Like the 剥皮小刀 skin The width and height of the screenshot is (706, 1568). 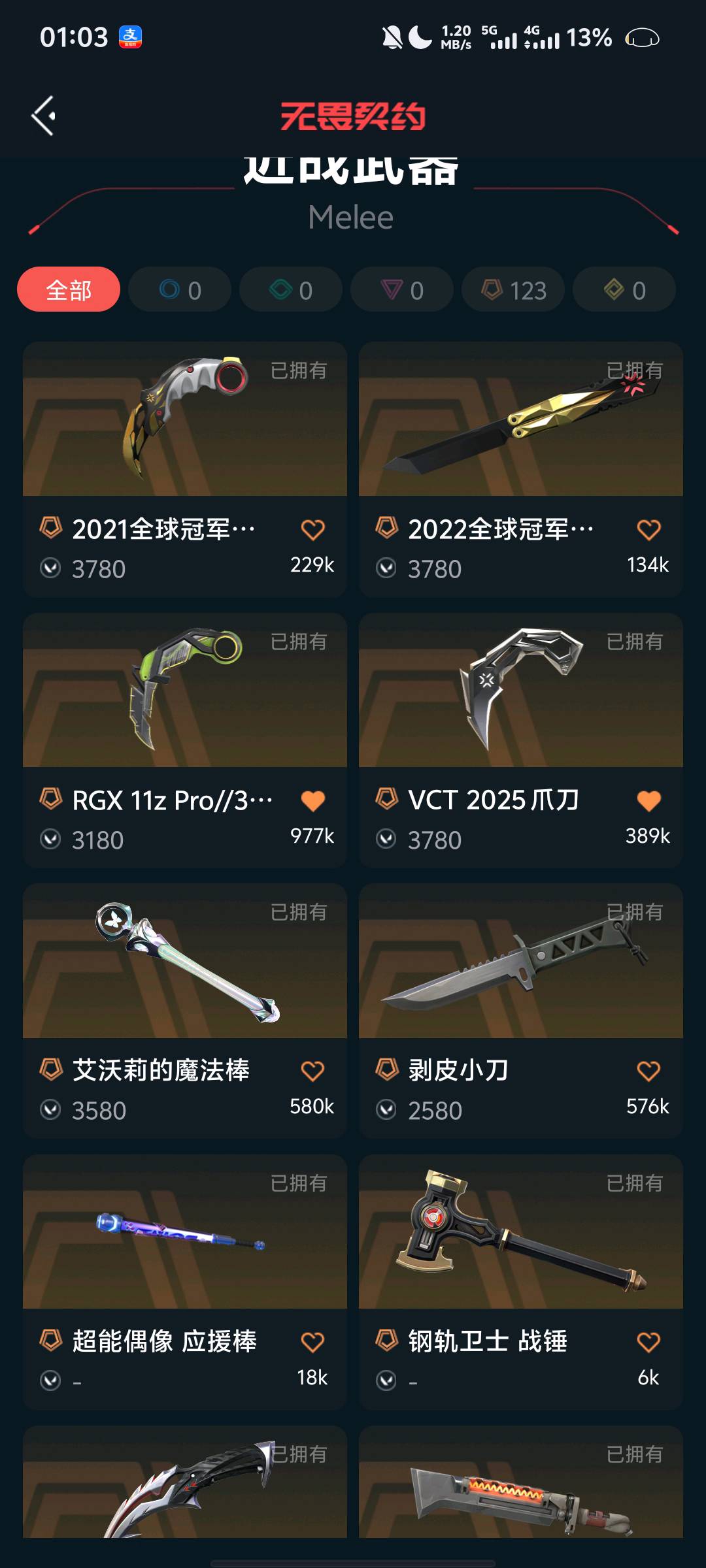click(x=648, y=1071)
